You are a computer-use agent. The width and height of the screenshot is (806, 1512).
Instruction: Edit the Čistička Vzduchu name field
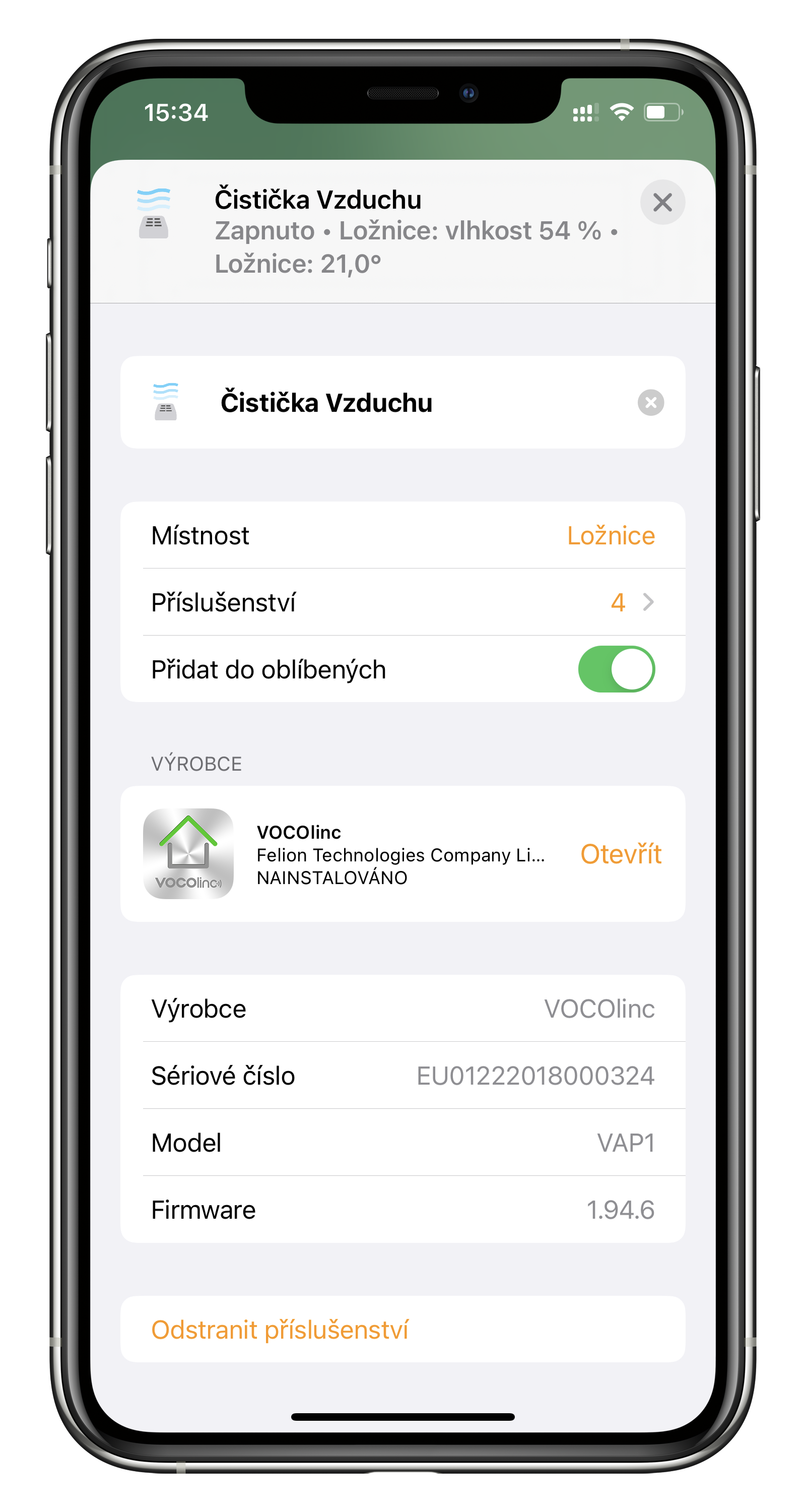point(381,403)
